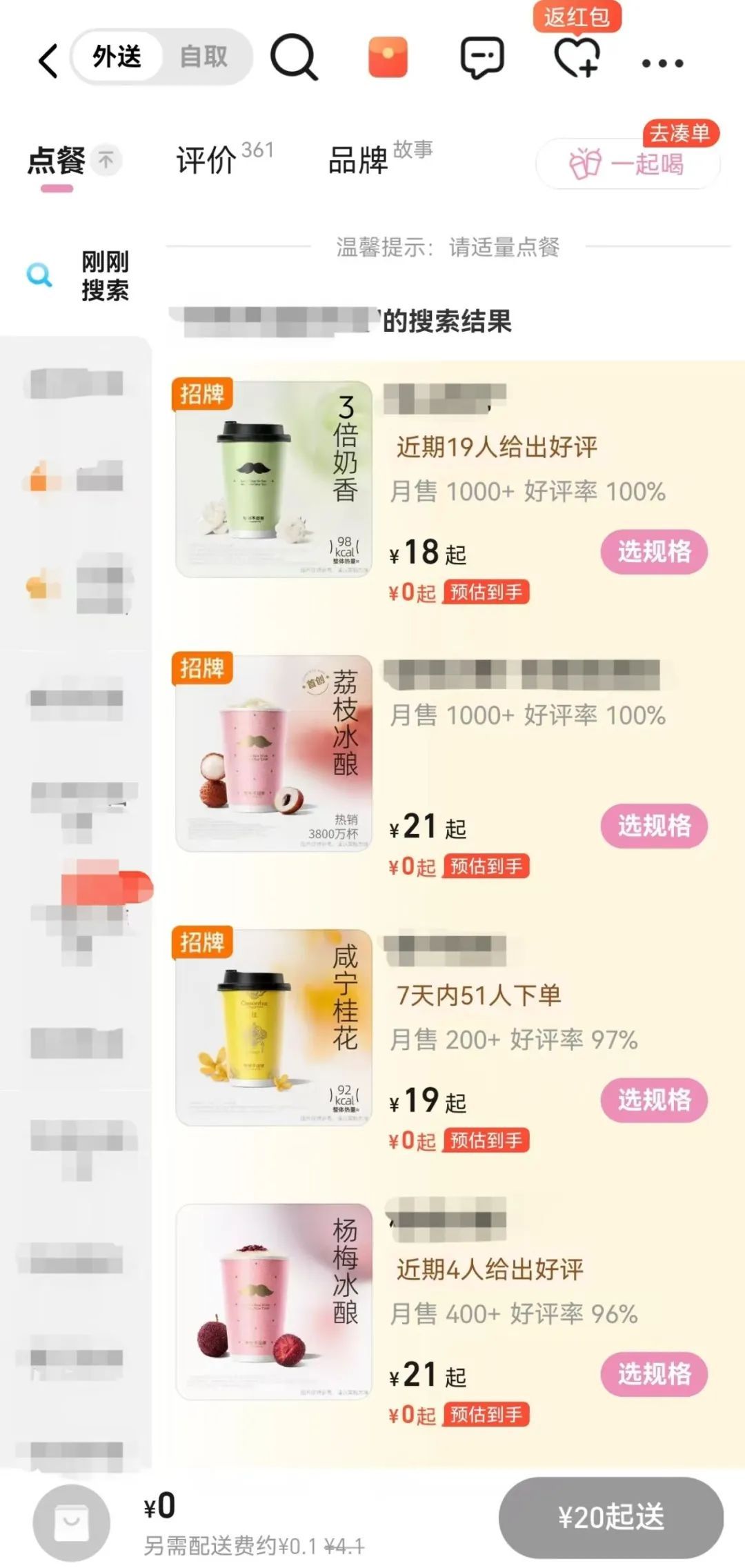Tap the ¥20起送 checkout button
Screen dimensions: 745x1568
click(610, 1517)
